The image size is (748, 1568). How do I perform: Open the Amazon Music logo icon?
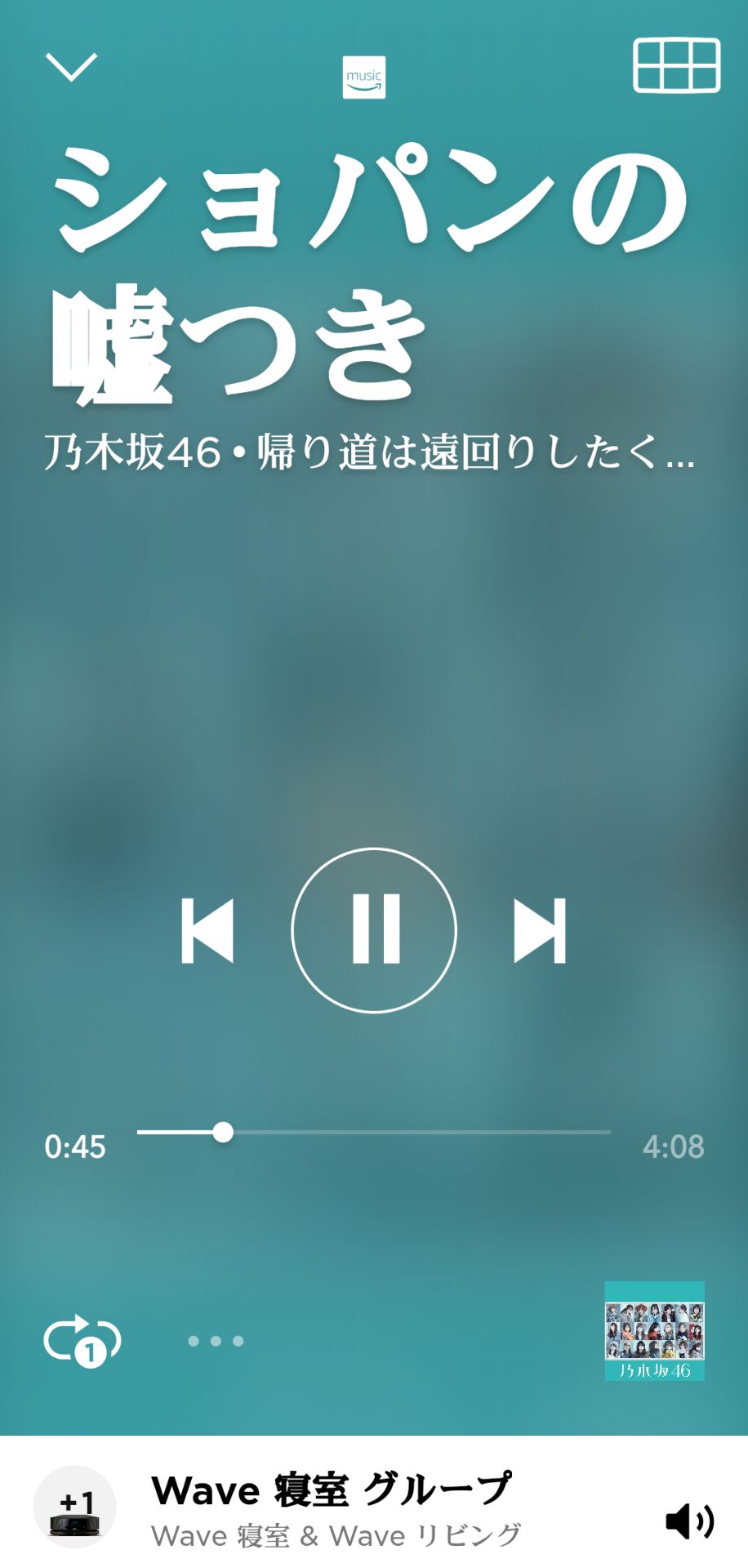pos(366,78)
